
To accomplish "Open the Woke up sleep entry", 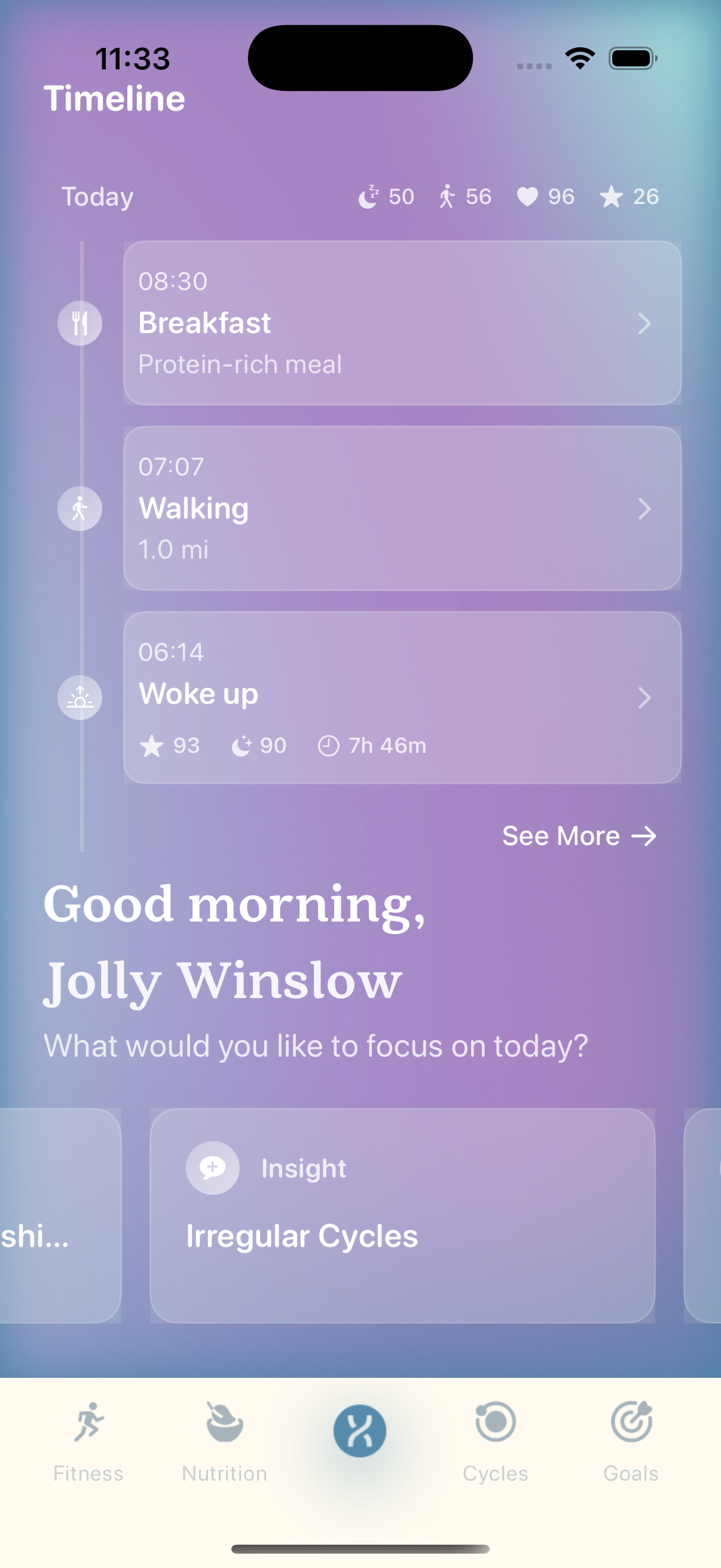I will tap(402, 697).
